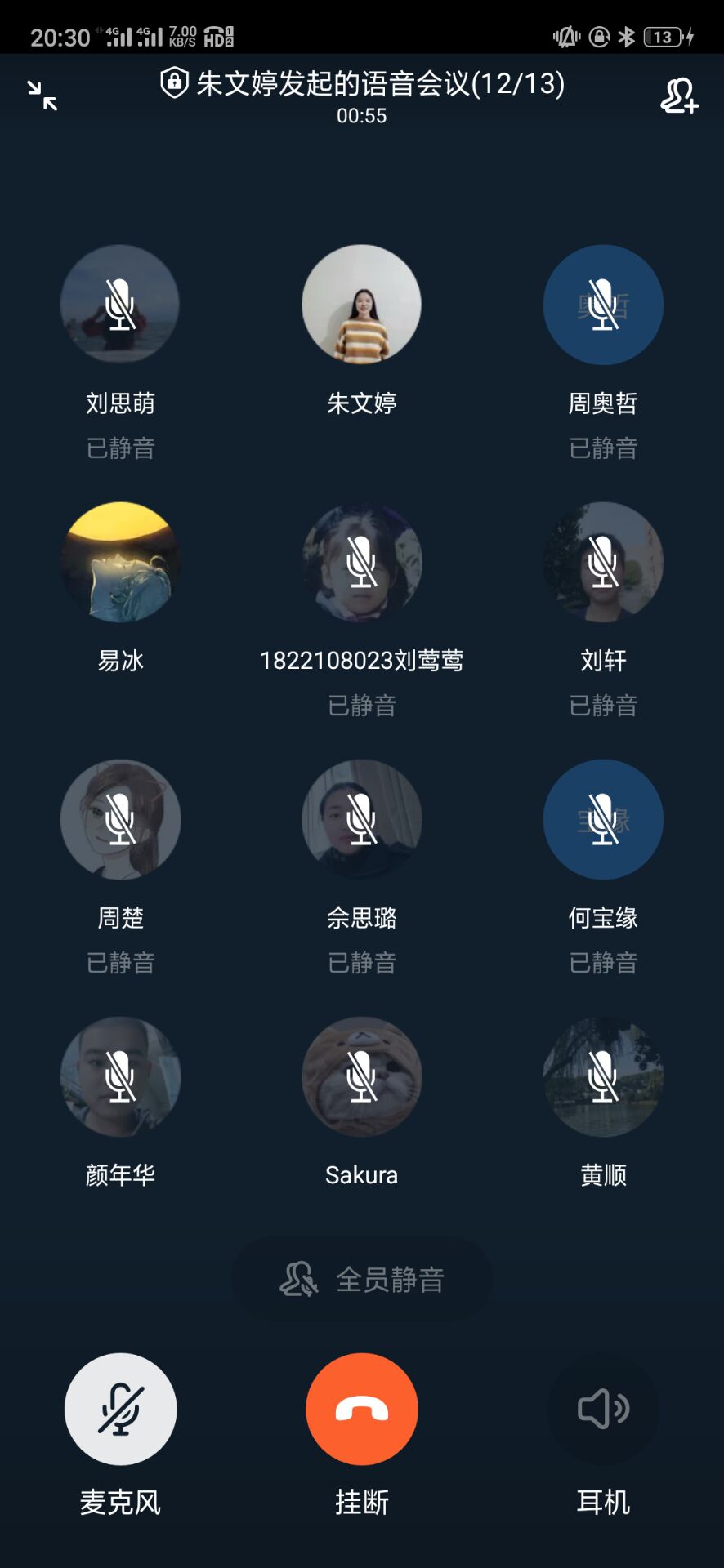Tap 周奥哲's muted avatar

tap(603, 305)
